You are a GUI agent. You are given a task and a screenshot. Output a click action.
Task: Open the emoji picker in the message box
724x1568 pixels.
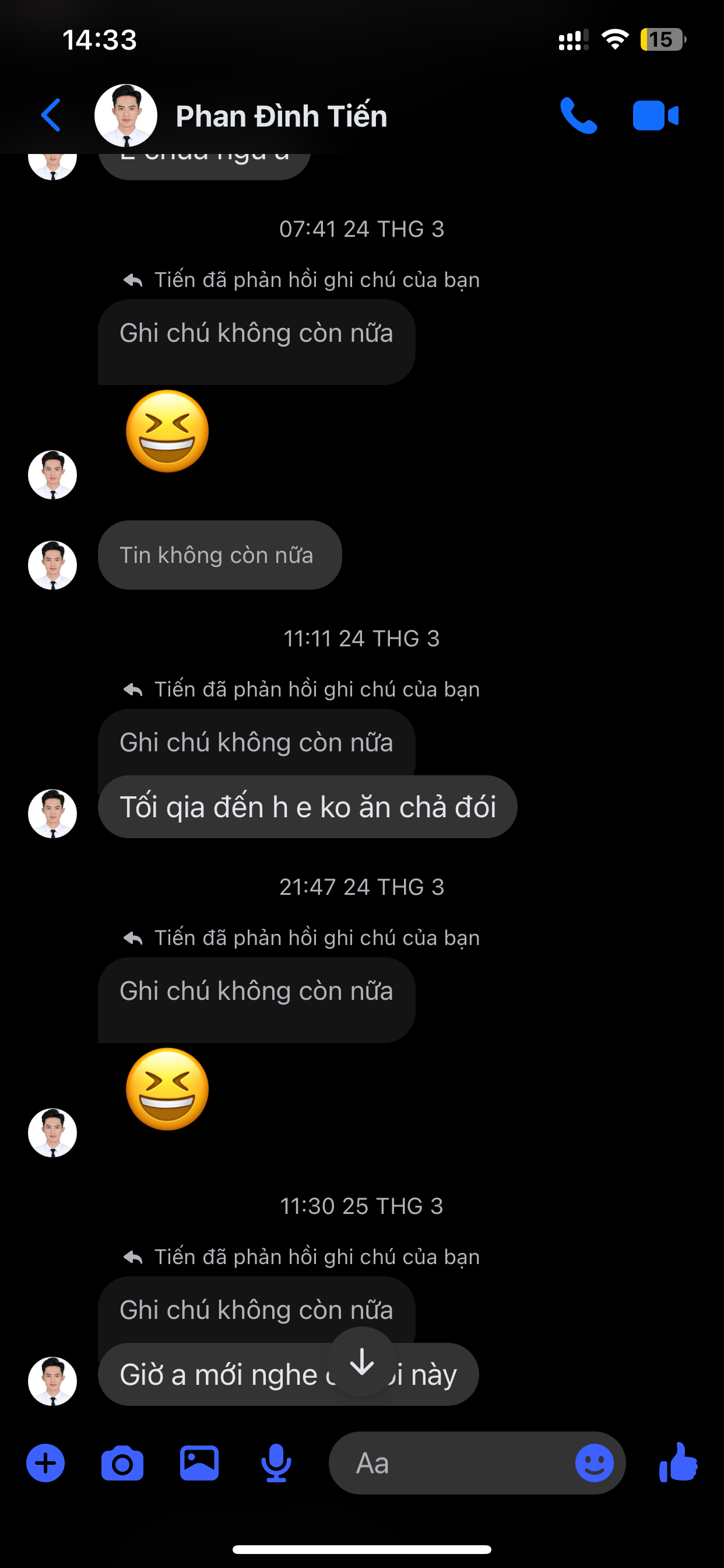(594, 1462)
